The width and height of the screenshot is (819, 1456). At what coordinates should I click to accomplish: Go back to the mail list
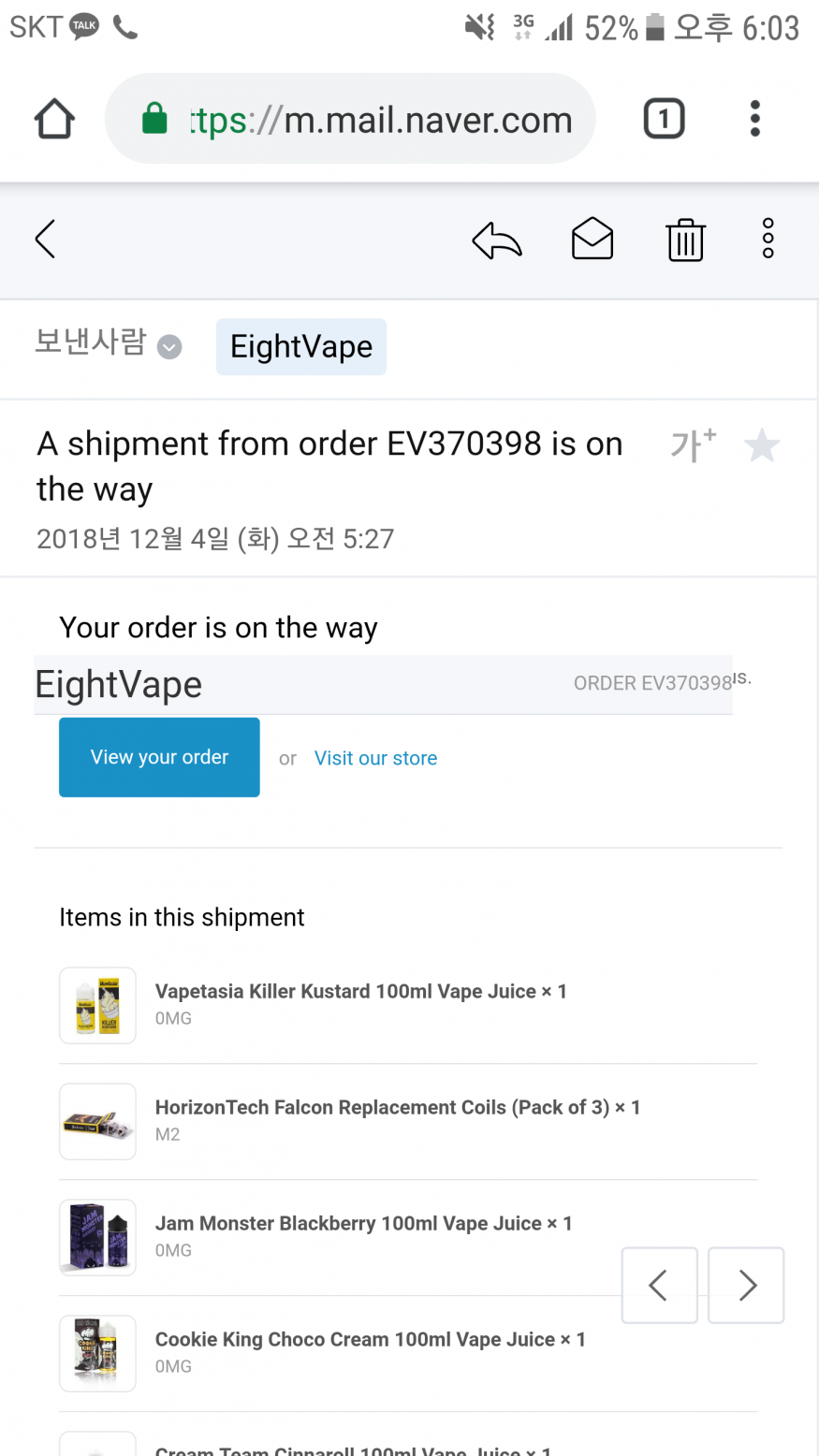pos(45,239)
